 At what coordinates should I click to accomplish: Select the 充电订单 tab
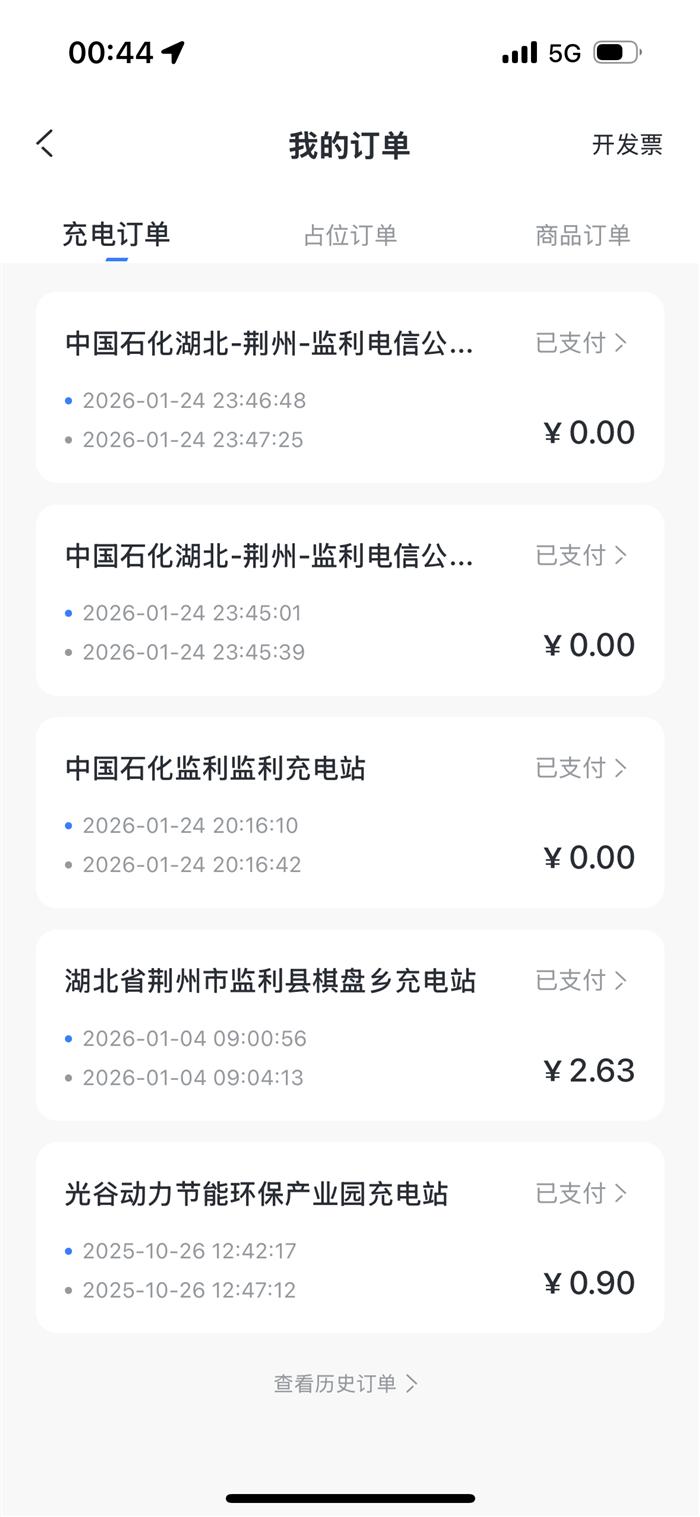click(x=116, y=235)
